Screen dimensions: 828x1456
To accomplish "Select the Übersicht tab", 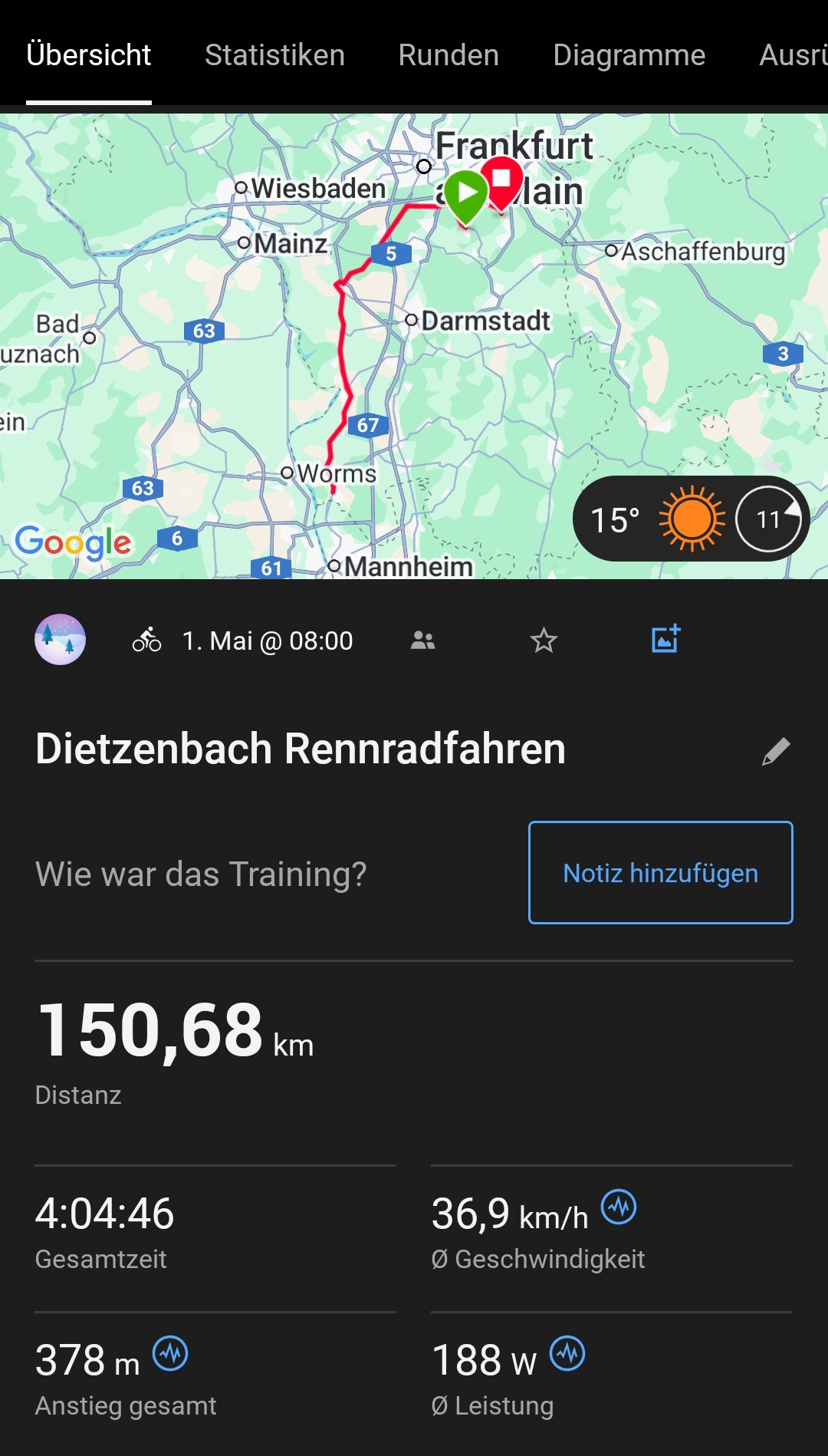I will point(89,55).
